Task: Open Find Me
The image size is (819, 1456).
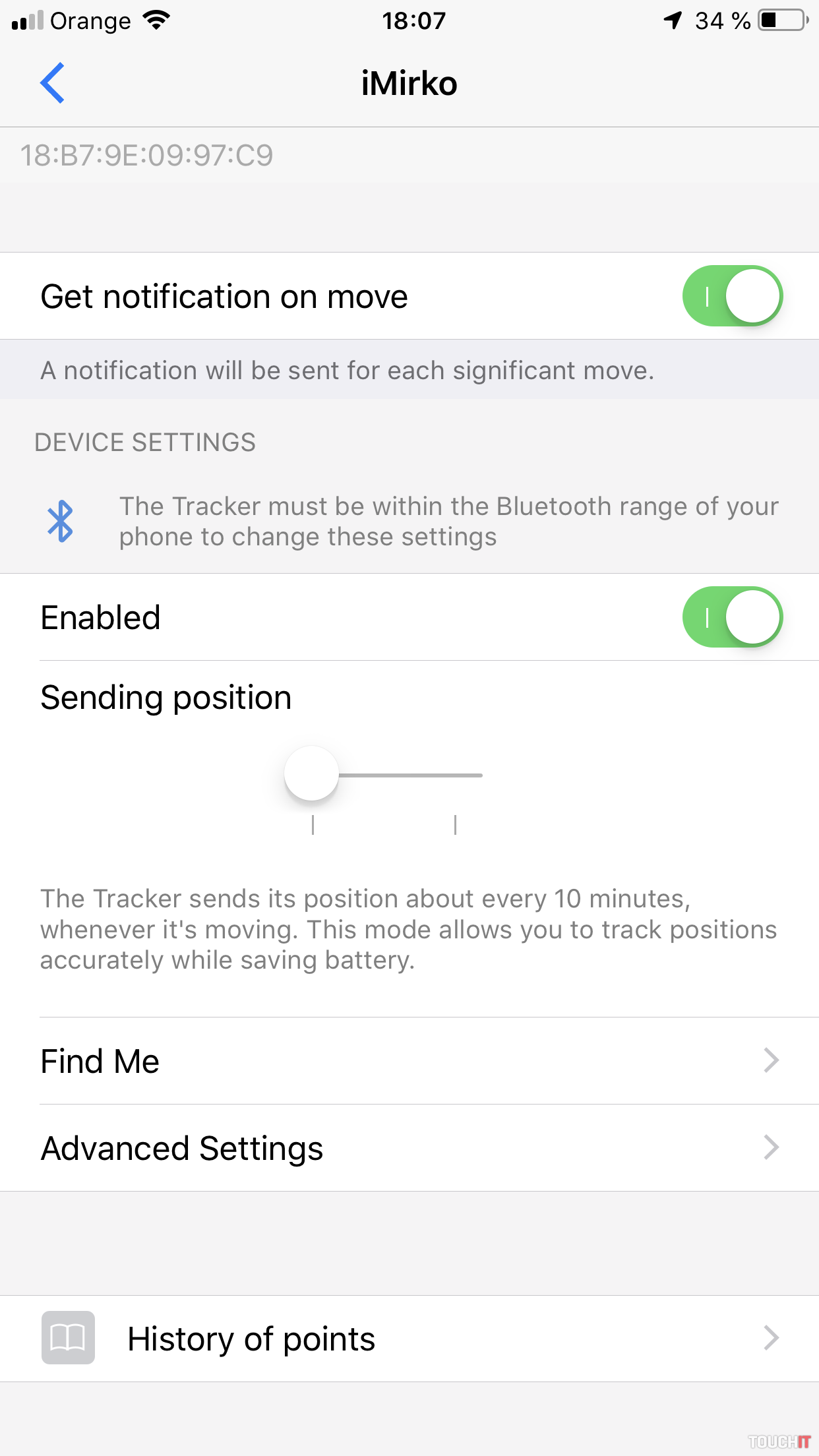Action: pos(409,1061)
